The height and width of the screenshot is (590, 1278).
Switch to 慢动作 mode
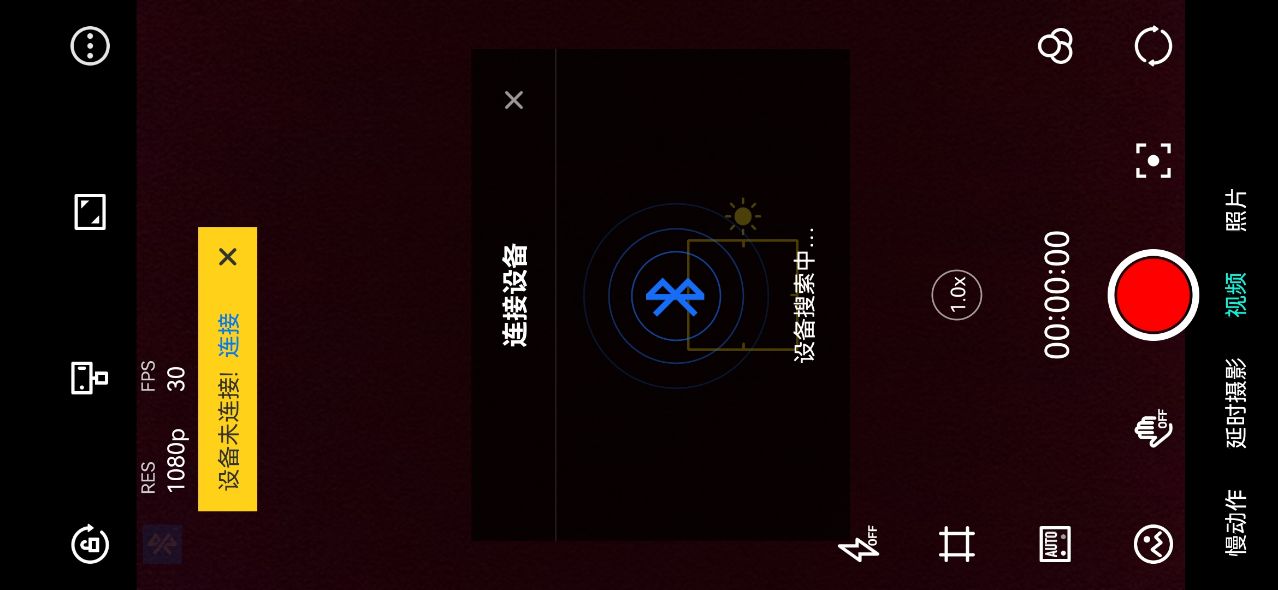click(x=1236, y=522)
